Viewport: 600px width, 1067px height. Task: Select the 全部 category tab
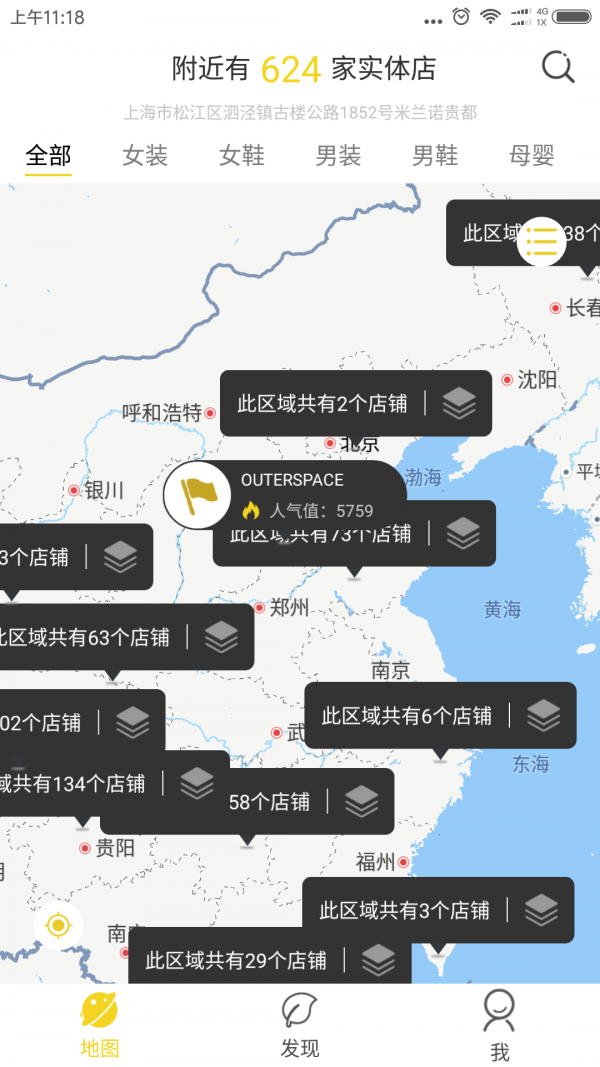coord(48,156)
